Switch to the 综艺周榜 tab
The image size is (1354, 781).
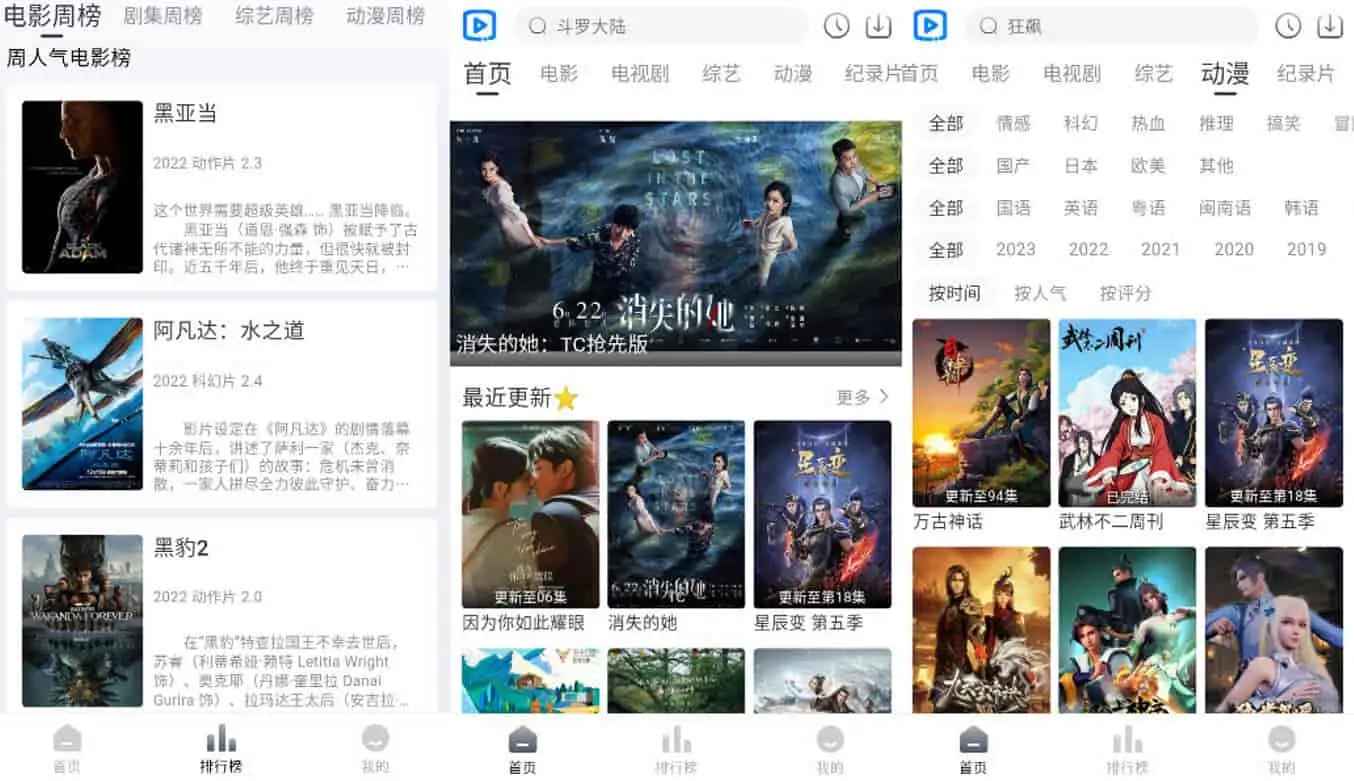point(274,16)
